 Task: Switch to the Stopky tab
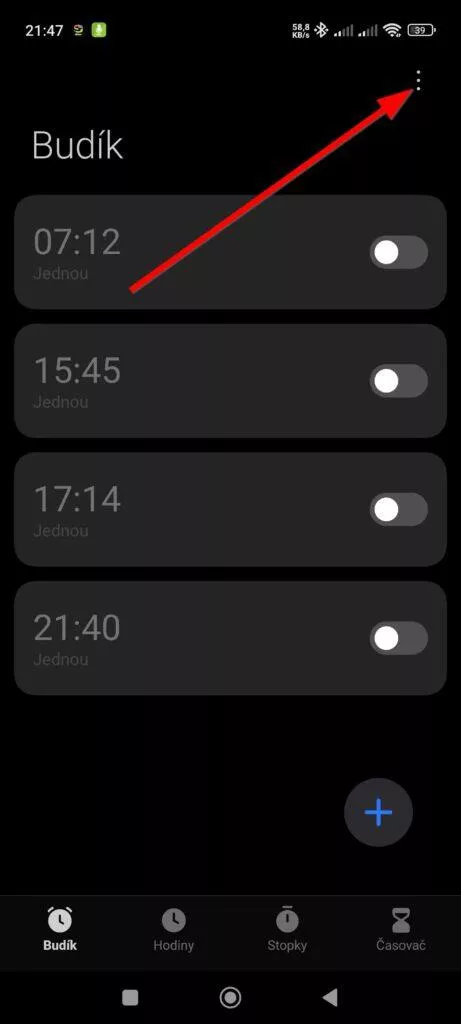coord(287,929)
